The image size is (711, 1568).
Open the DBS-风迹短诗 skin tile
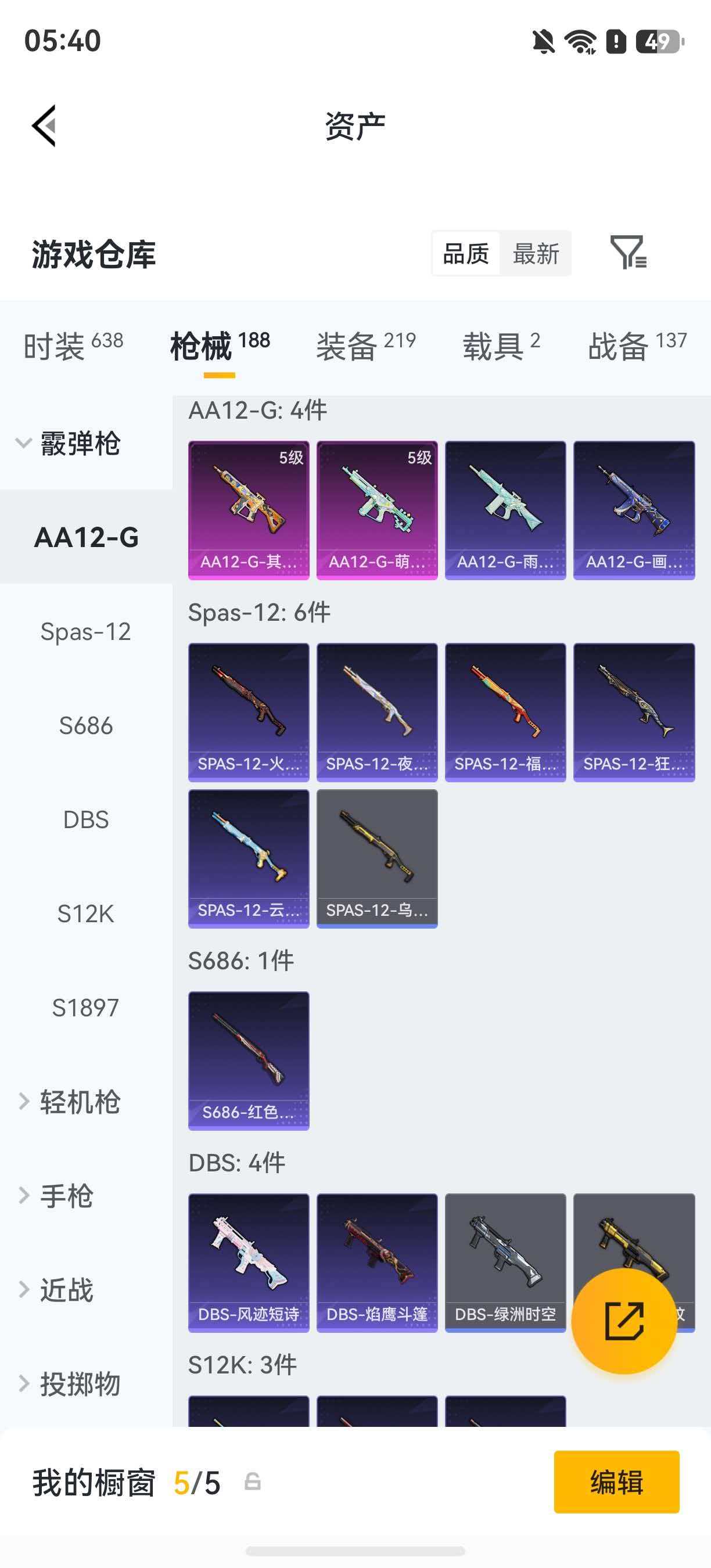(249, 1263)
